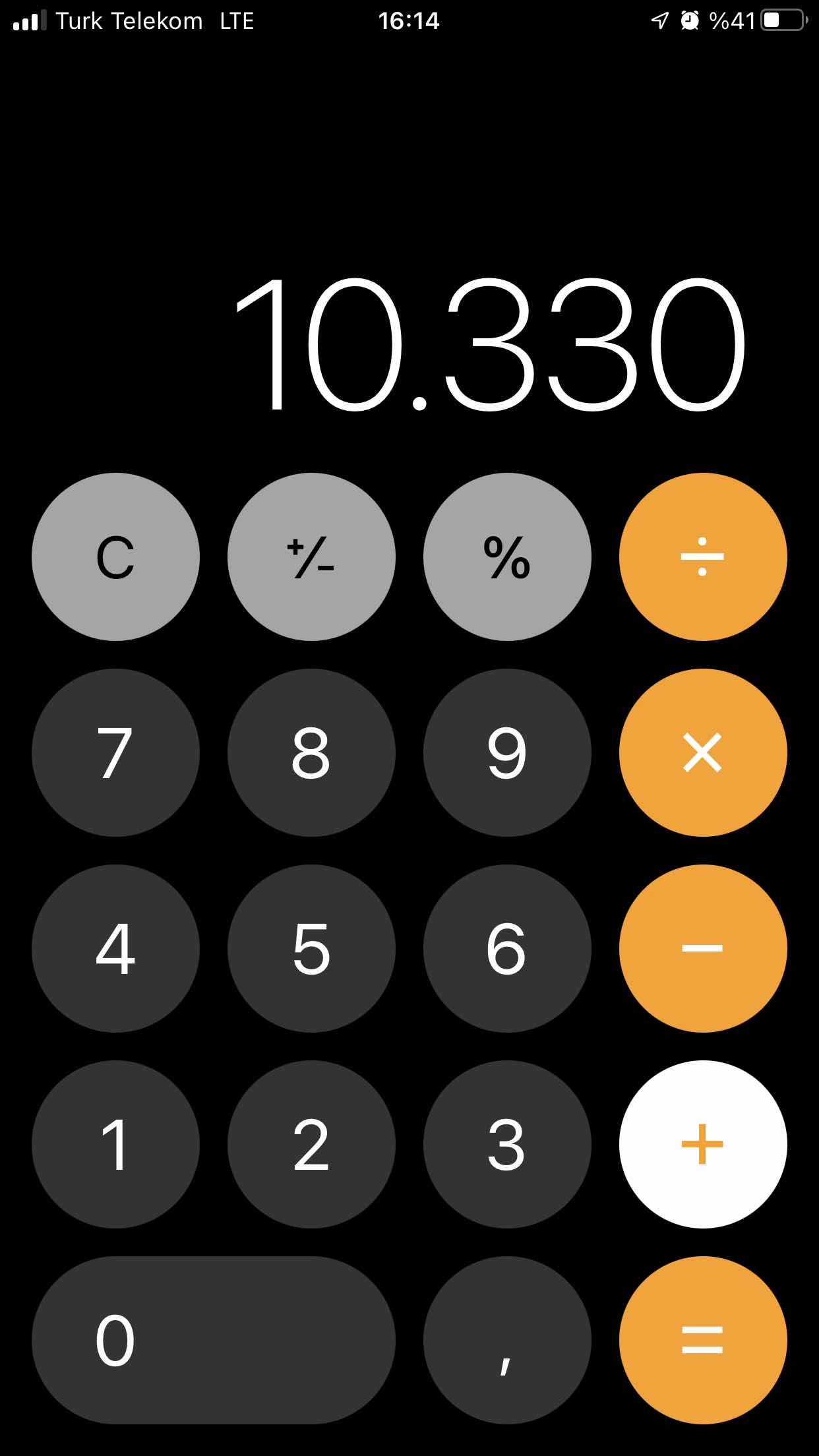This screenshot has height=1456, width=819.
Task: Tap the equals key
Action: point(703,1340)
